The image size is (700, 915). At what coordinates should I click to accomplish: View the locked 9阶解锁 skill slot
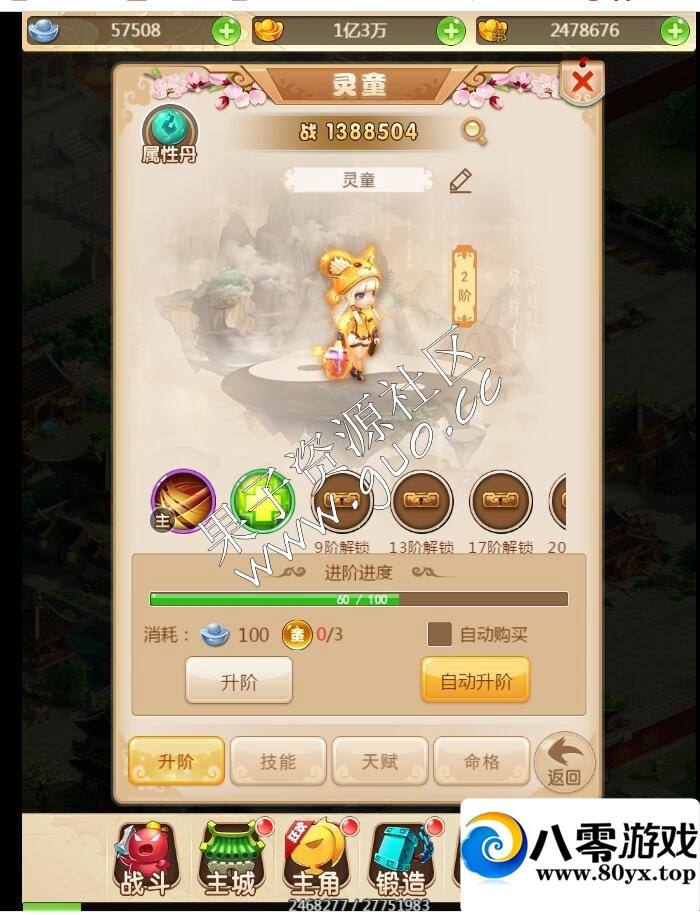point(342,503)
